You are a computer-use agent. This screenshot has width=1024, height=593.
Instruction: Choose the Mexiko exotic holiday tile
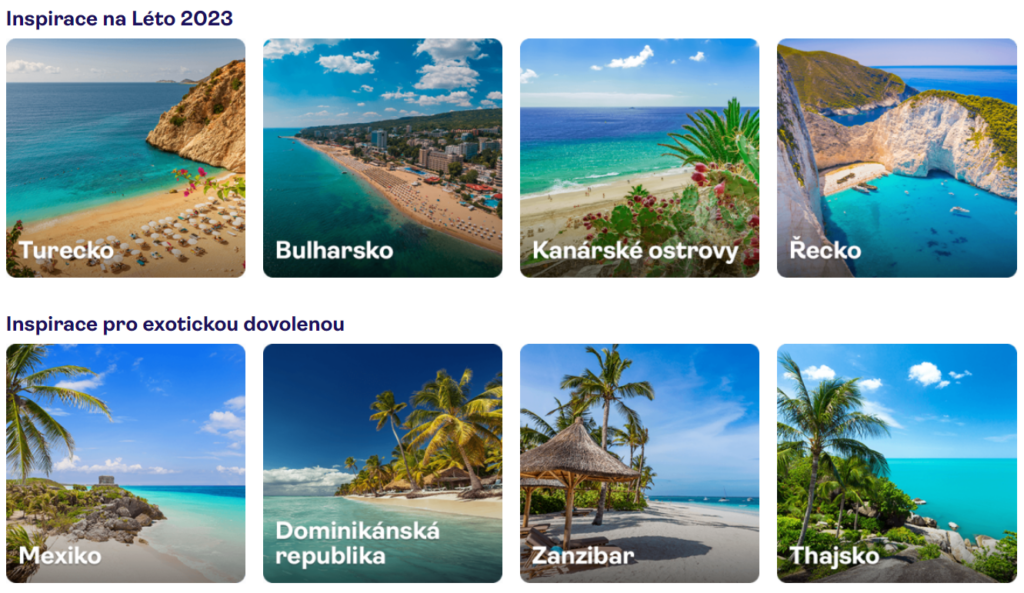coord(125,463)
